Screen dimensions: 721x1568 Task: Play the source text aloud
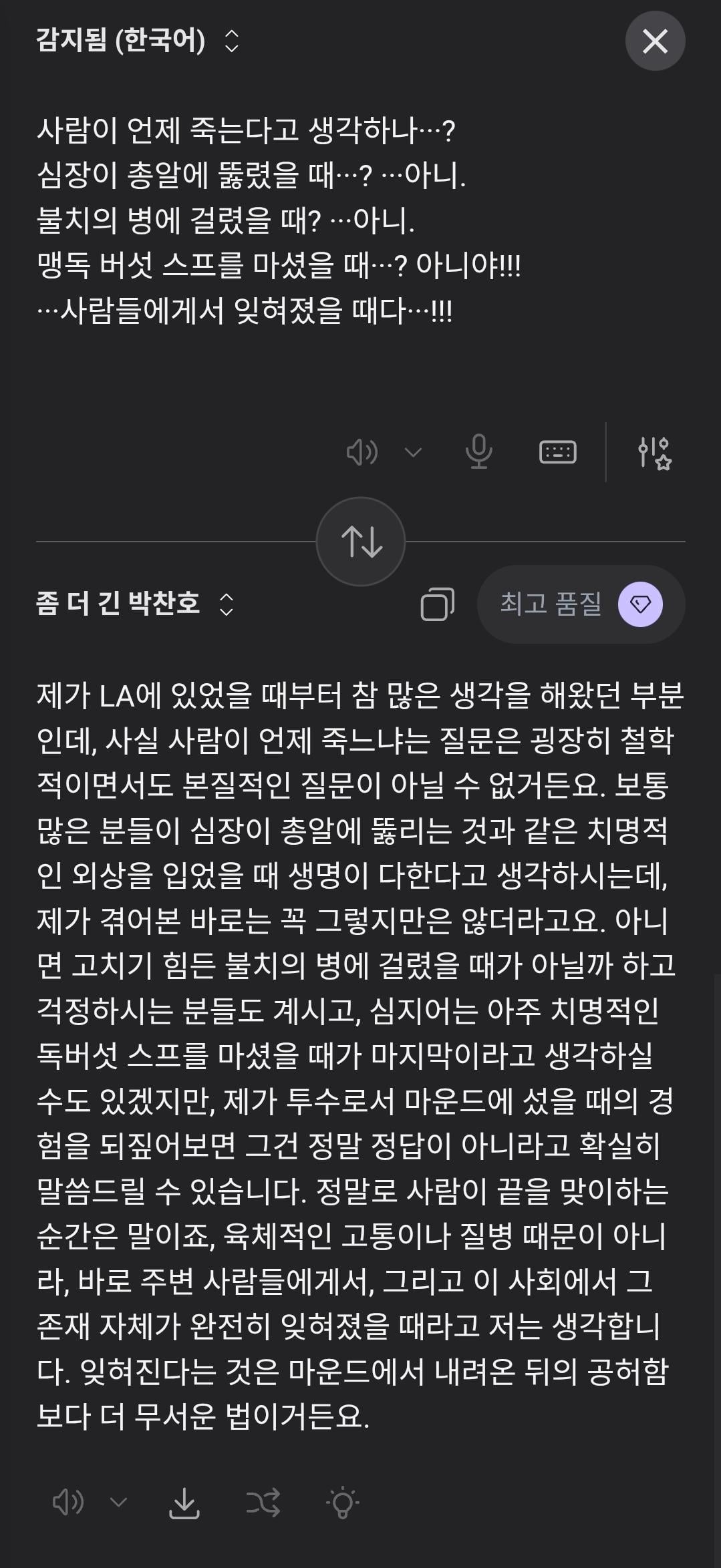[362, 453]
